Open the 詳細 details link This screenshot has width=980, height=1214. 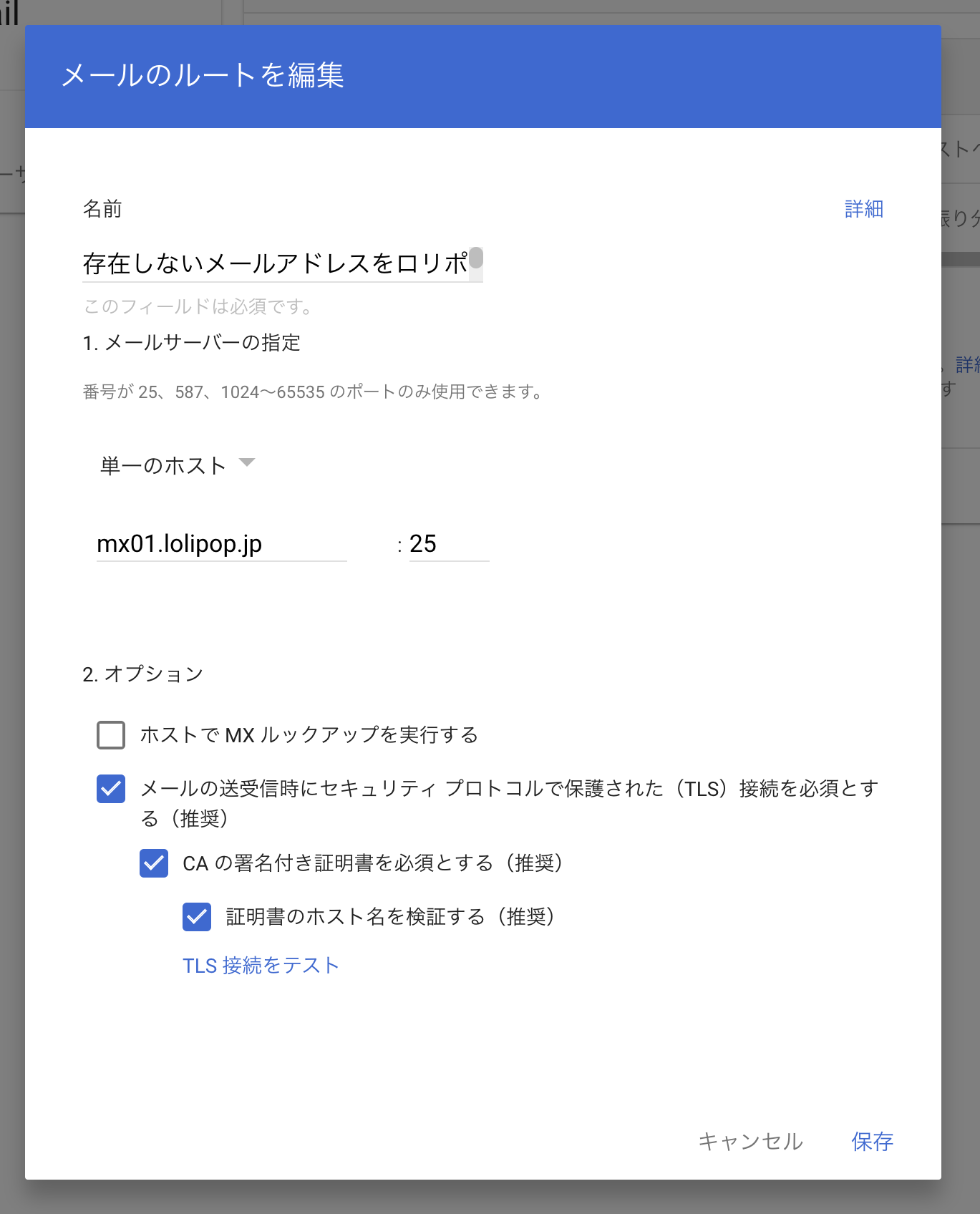coord(863,209)
